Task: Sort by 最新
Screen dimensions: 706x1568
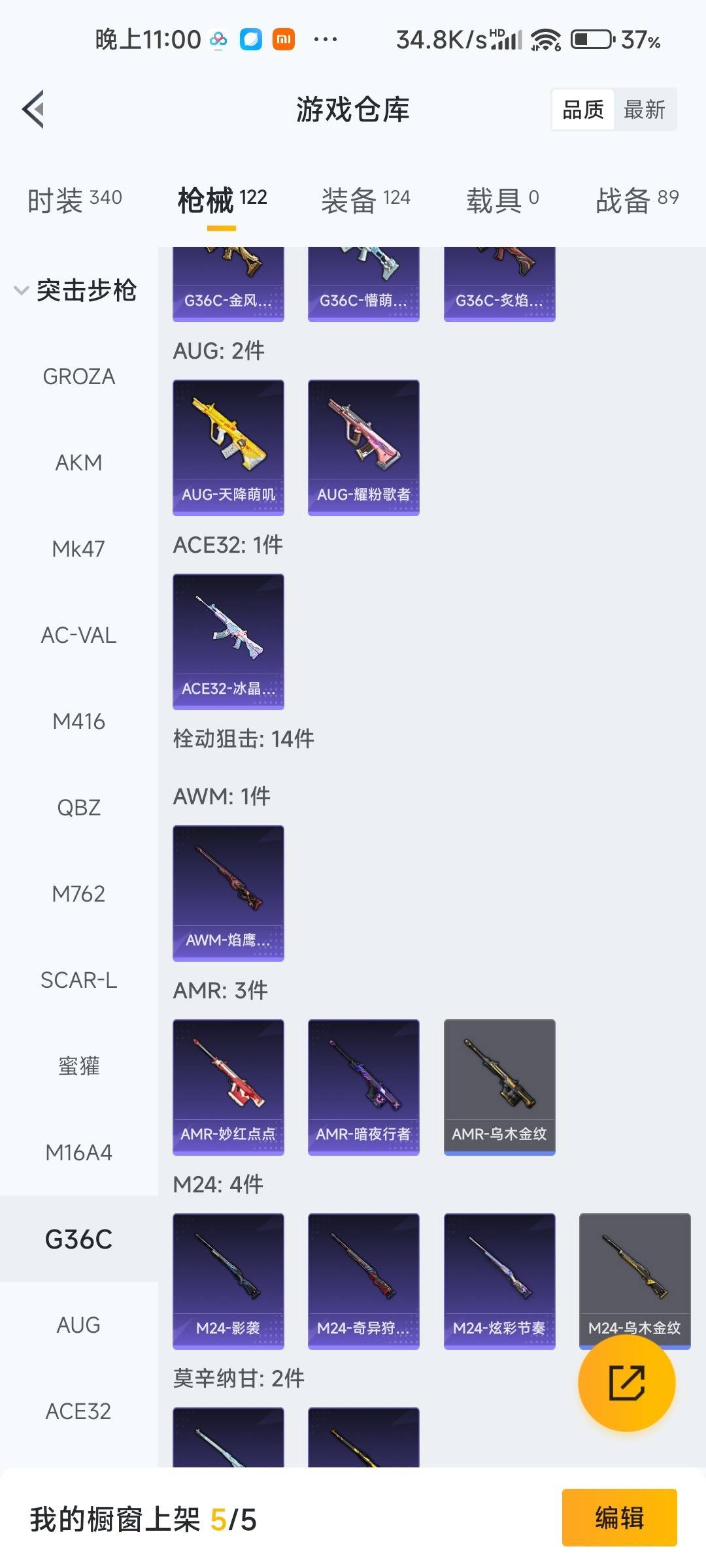Action: pos(644,110)
